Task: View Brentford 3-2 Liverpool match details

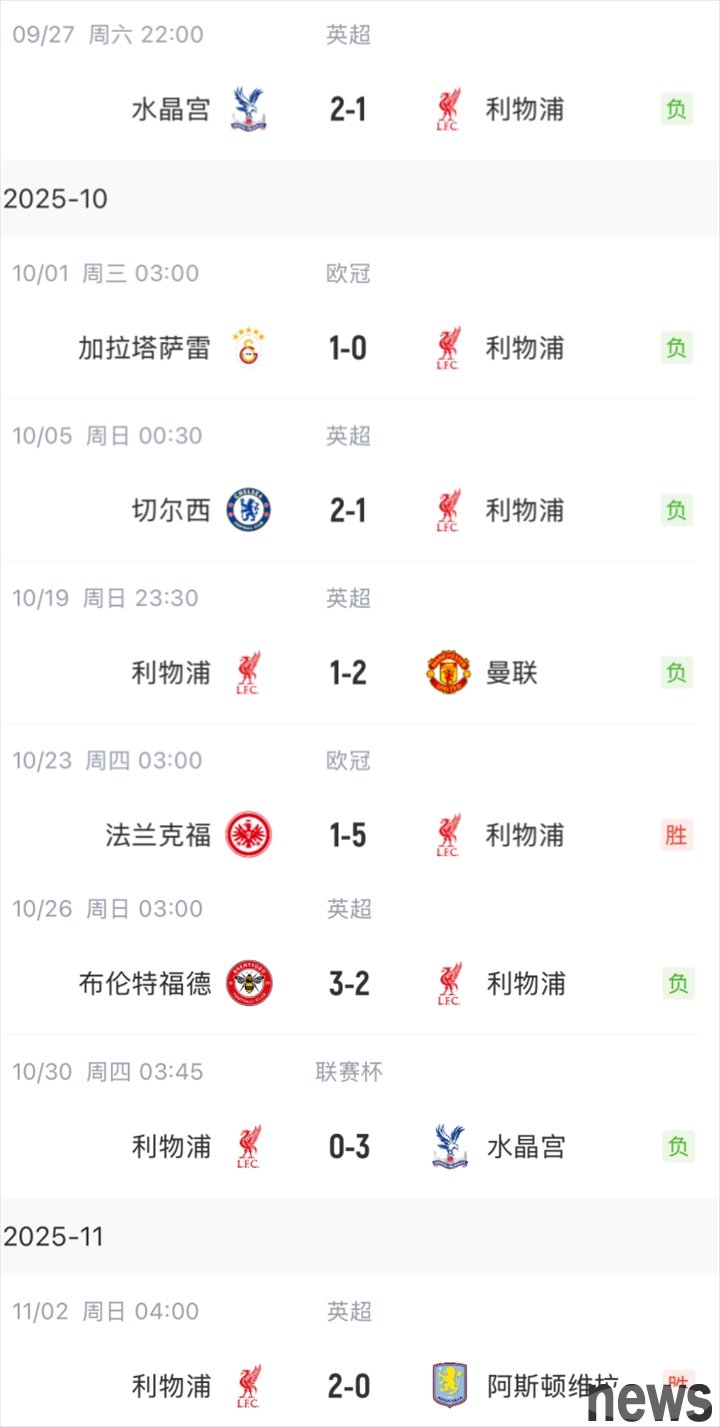Action: point(348,984)
